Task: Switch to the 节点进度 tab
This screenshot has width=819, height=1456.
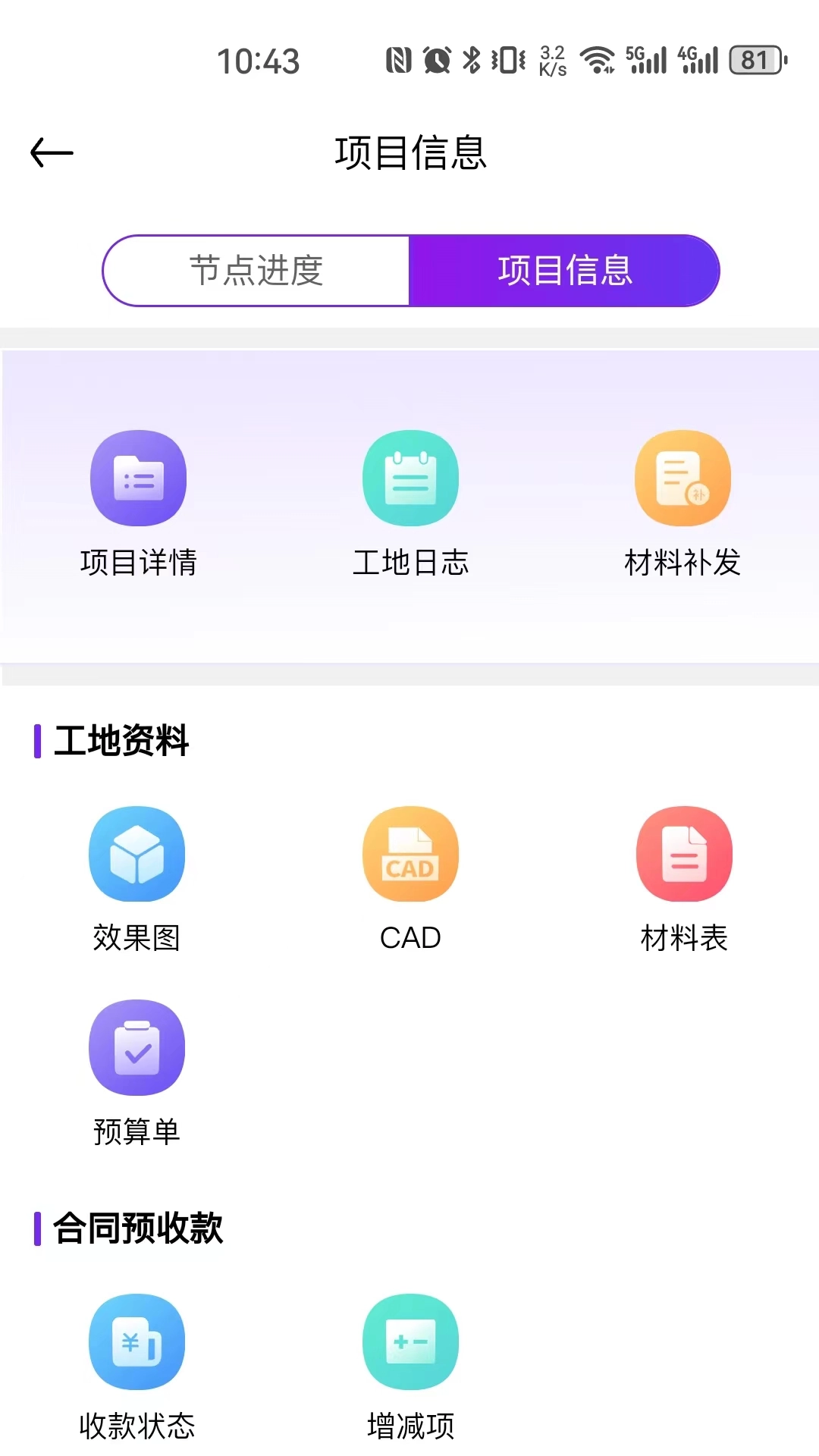Action: tap(256, 270)
